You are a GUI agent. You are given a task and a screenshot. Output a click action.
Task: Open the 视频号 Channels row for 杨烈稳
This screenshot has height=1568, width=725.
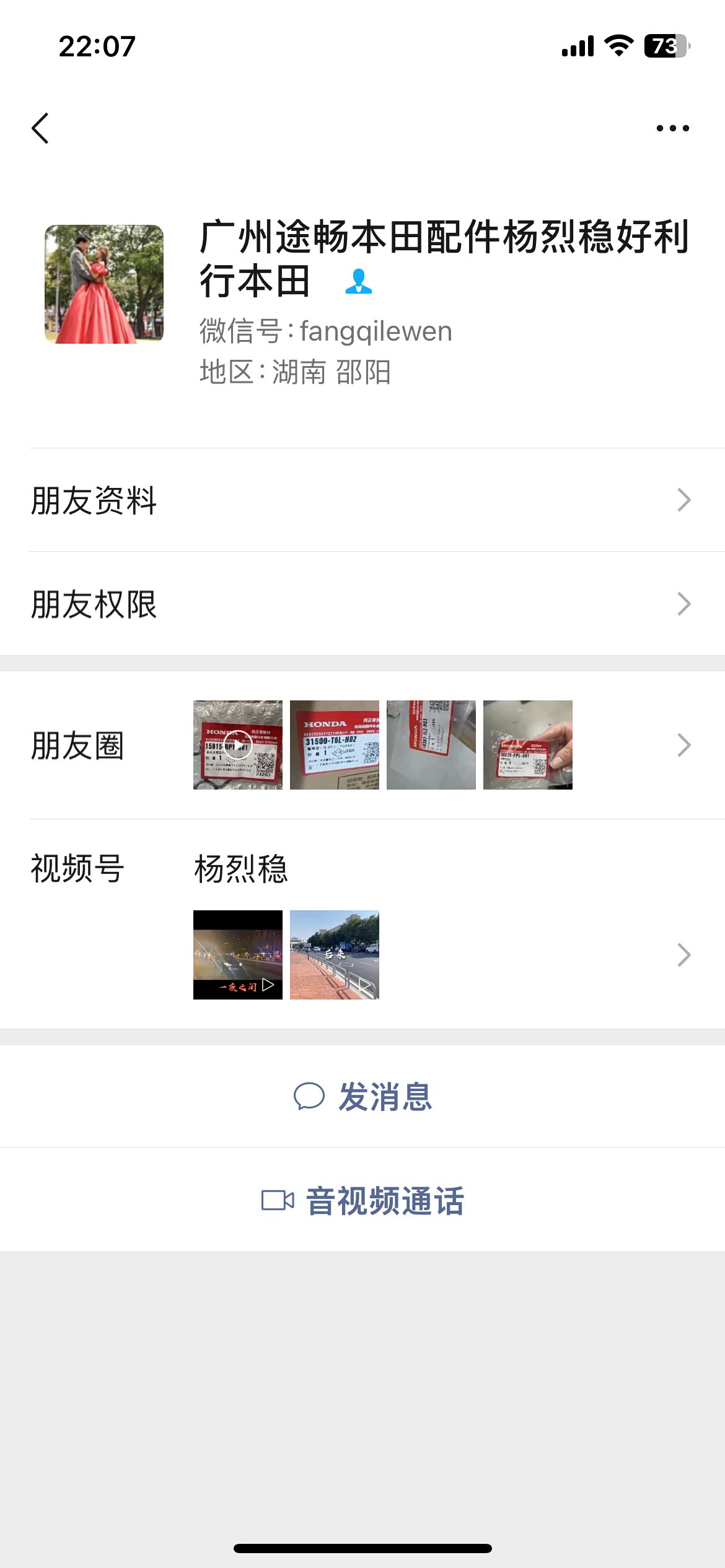[x=362, y=924]
